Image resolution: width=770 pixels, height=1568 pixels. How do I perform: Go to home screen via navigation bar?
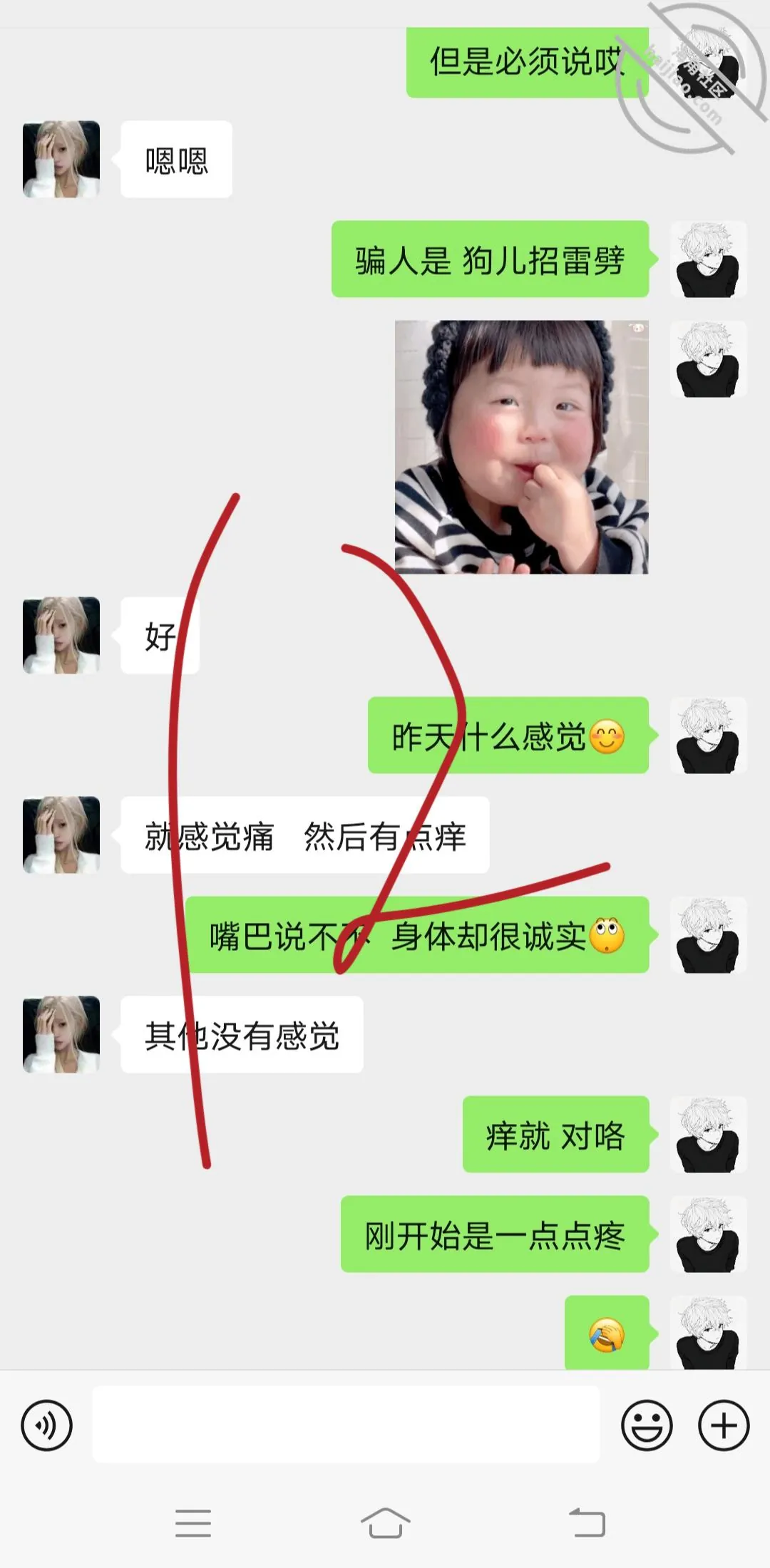385,1523
